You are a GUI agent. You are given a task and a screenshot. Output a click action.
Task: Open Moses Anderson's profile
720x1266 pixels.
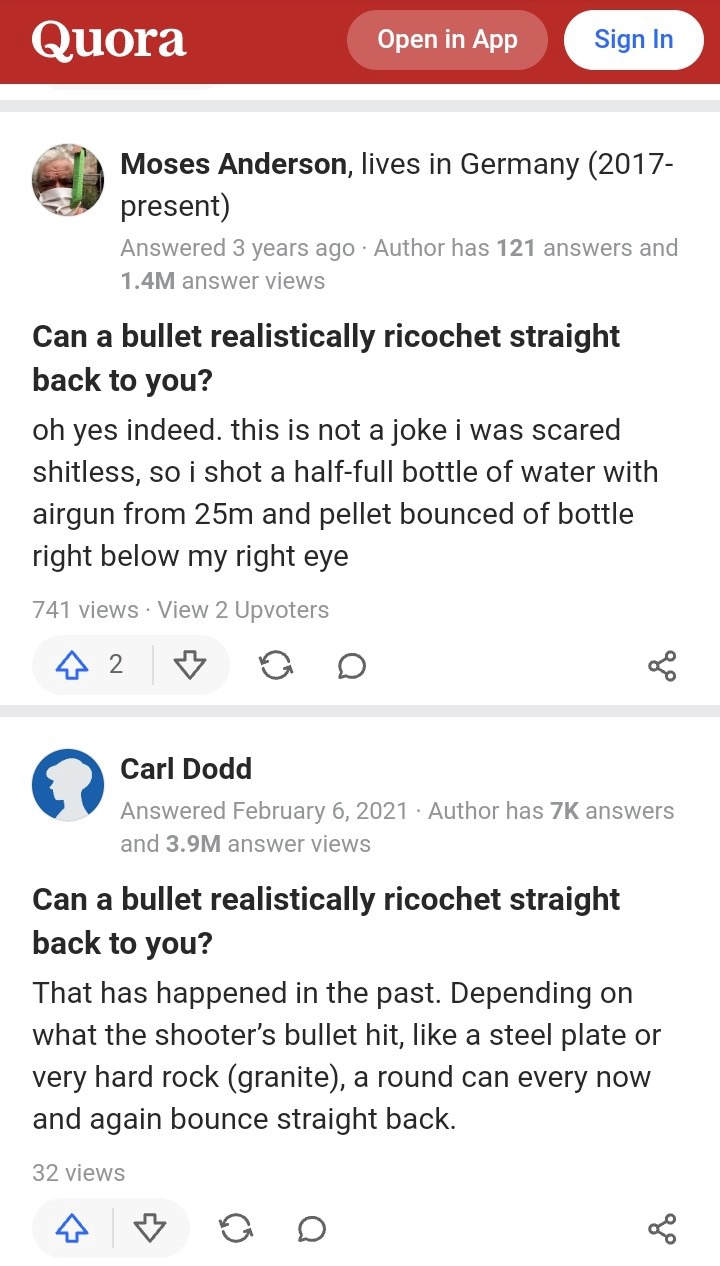235,164
